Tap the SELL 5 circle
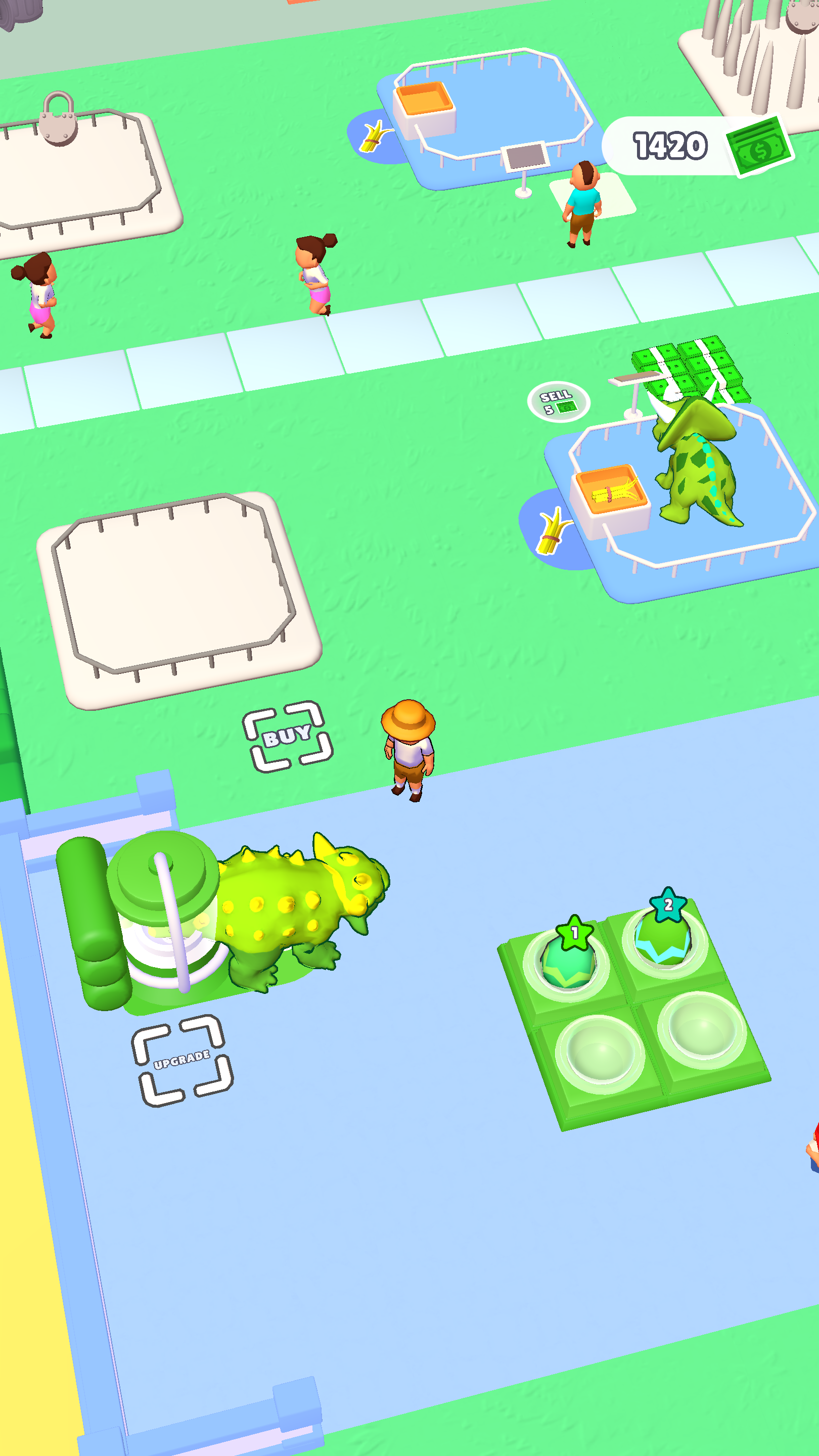The image size is (819, 1456). 558,402
